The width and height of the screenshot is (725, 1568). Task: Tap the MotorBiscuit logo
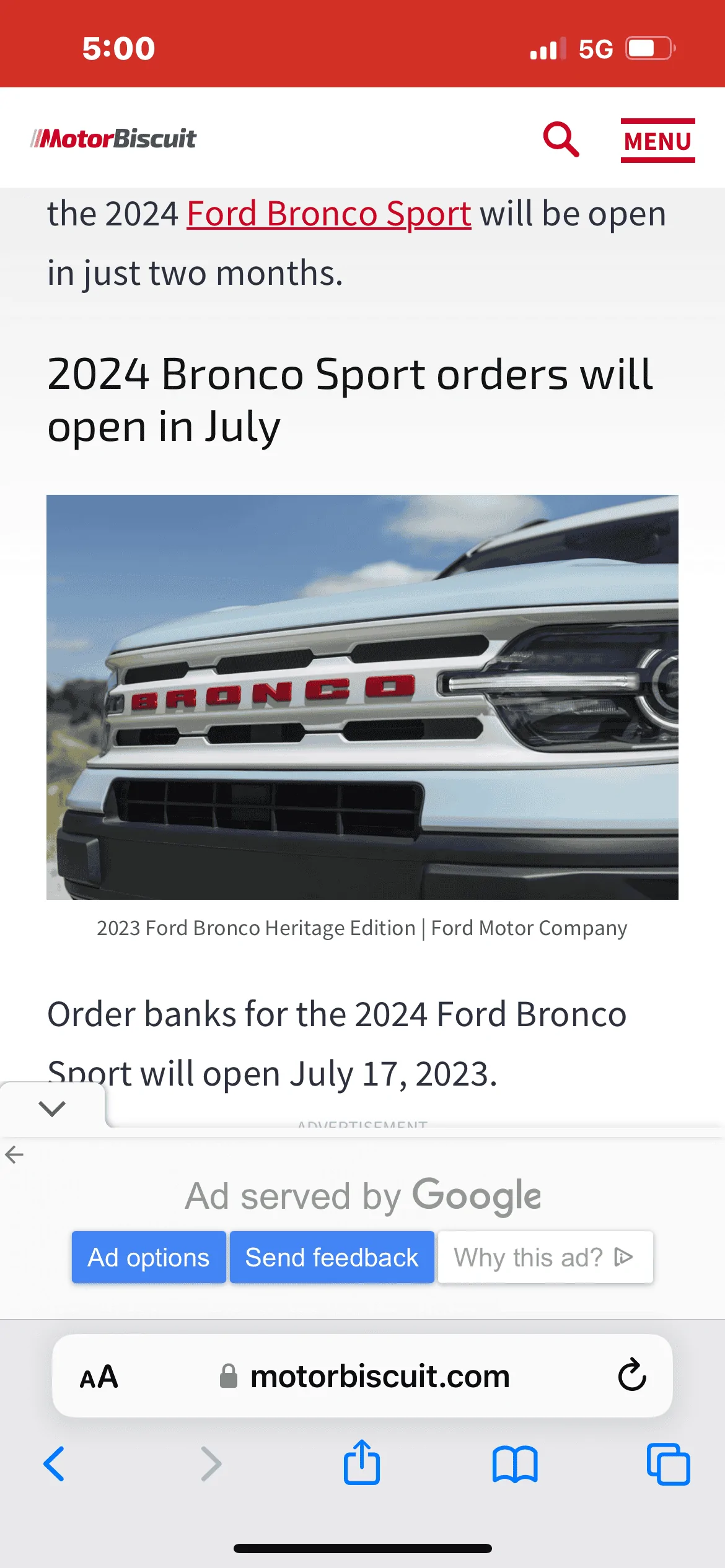(x=113, y=139)
